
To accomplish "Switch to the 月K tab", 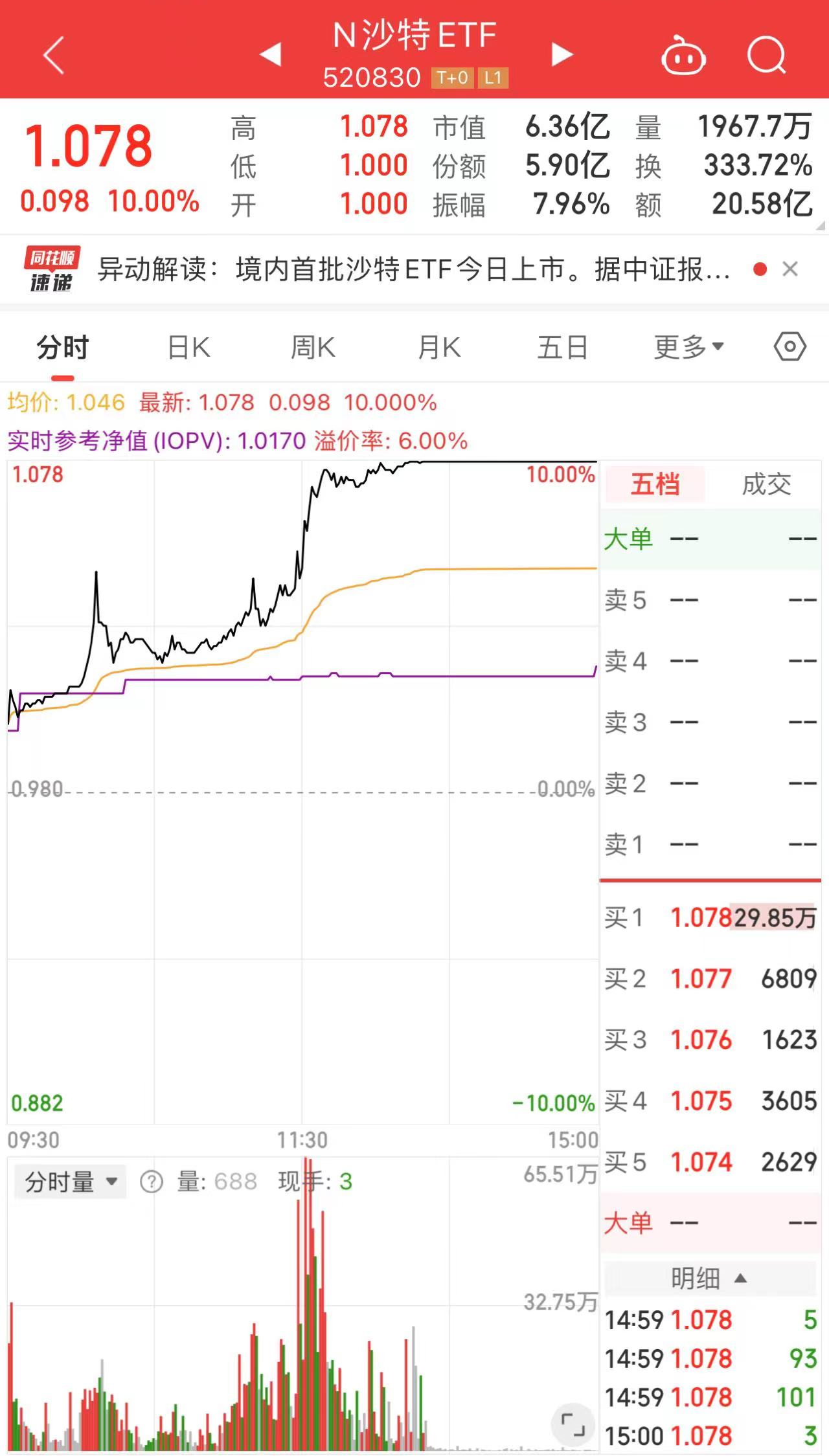I will pyautogui.click(x=438, y=347).
